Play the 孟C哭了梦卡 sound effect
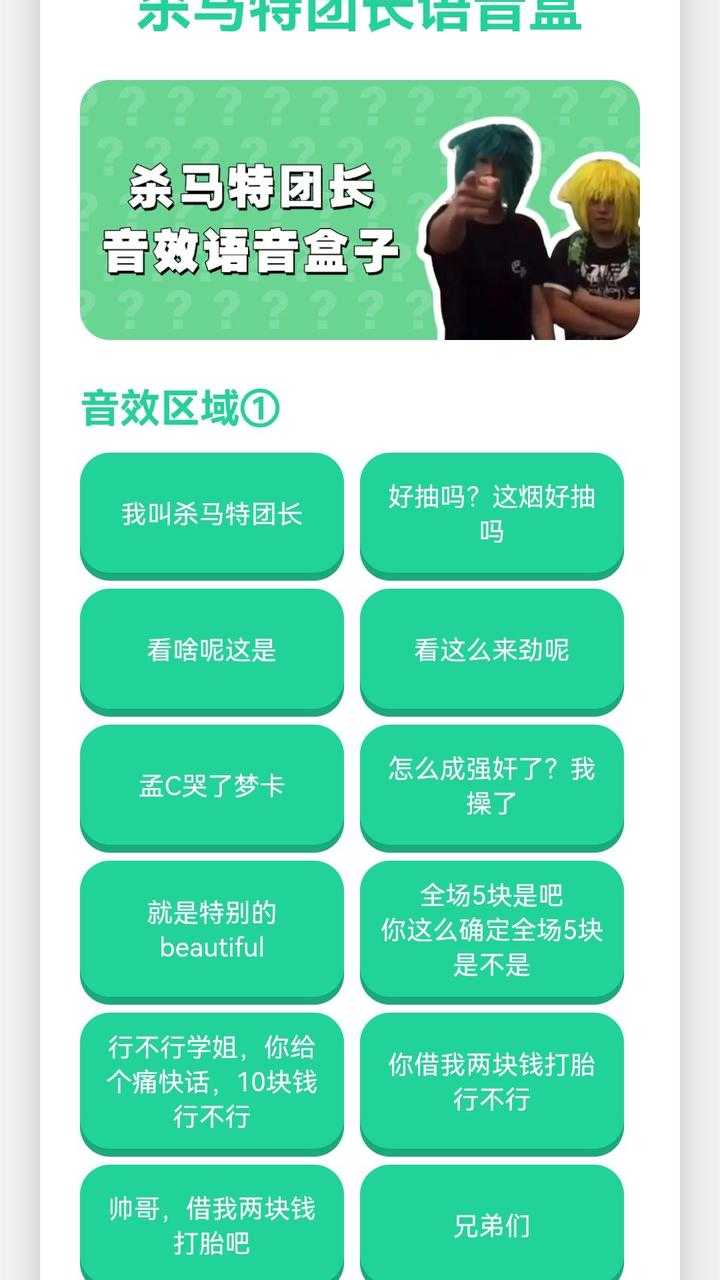Screen dimensions: 720x1280 (x=211, y=786)
